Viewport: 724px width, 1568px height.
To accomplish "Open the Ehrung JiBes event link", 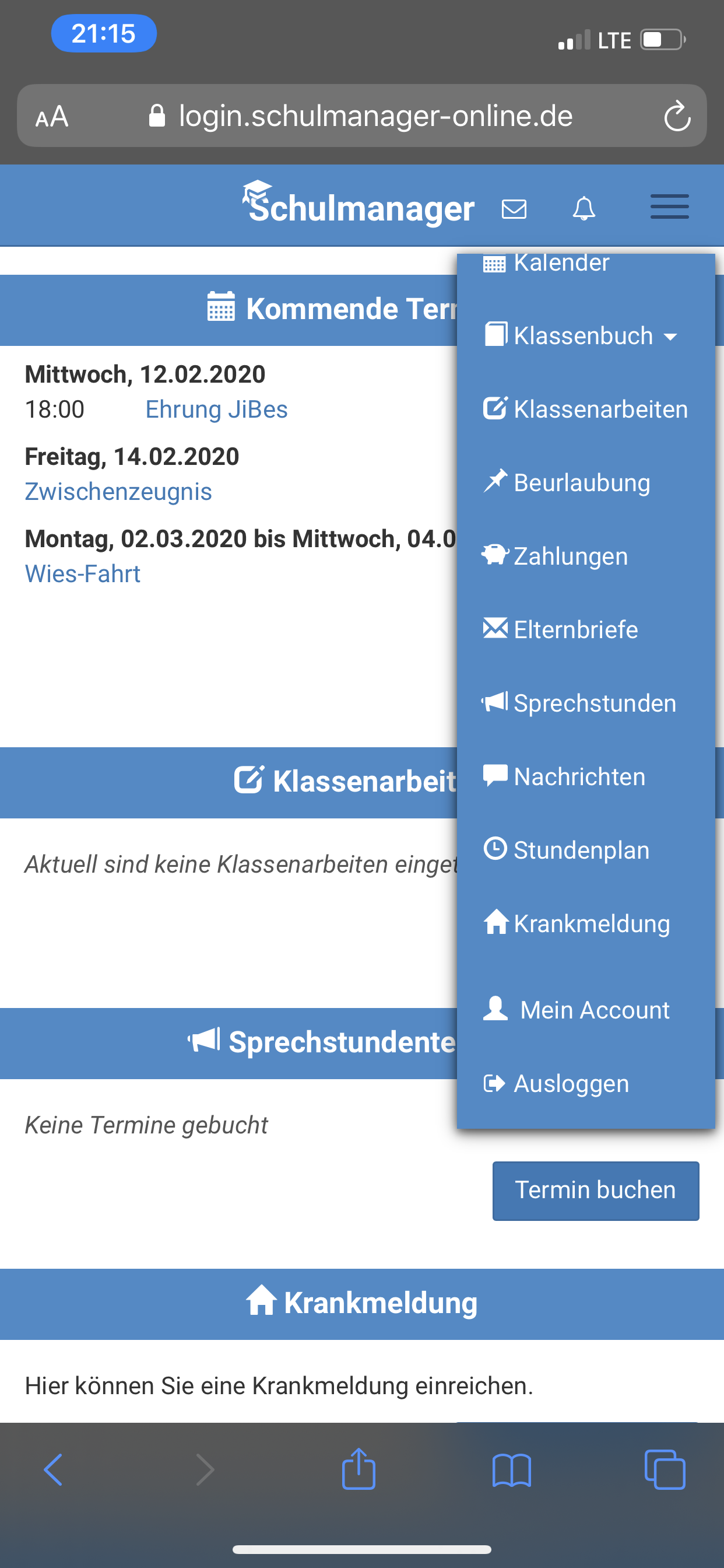I will pyautogui.click(x=217, y=409).
